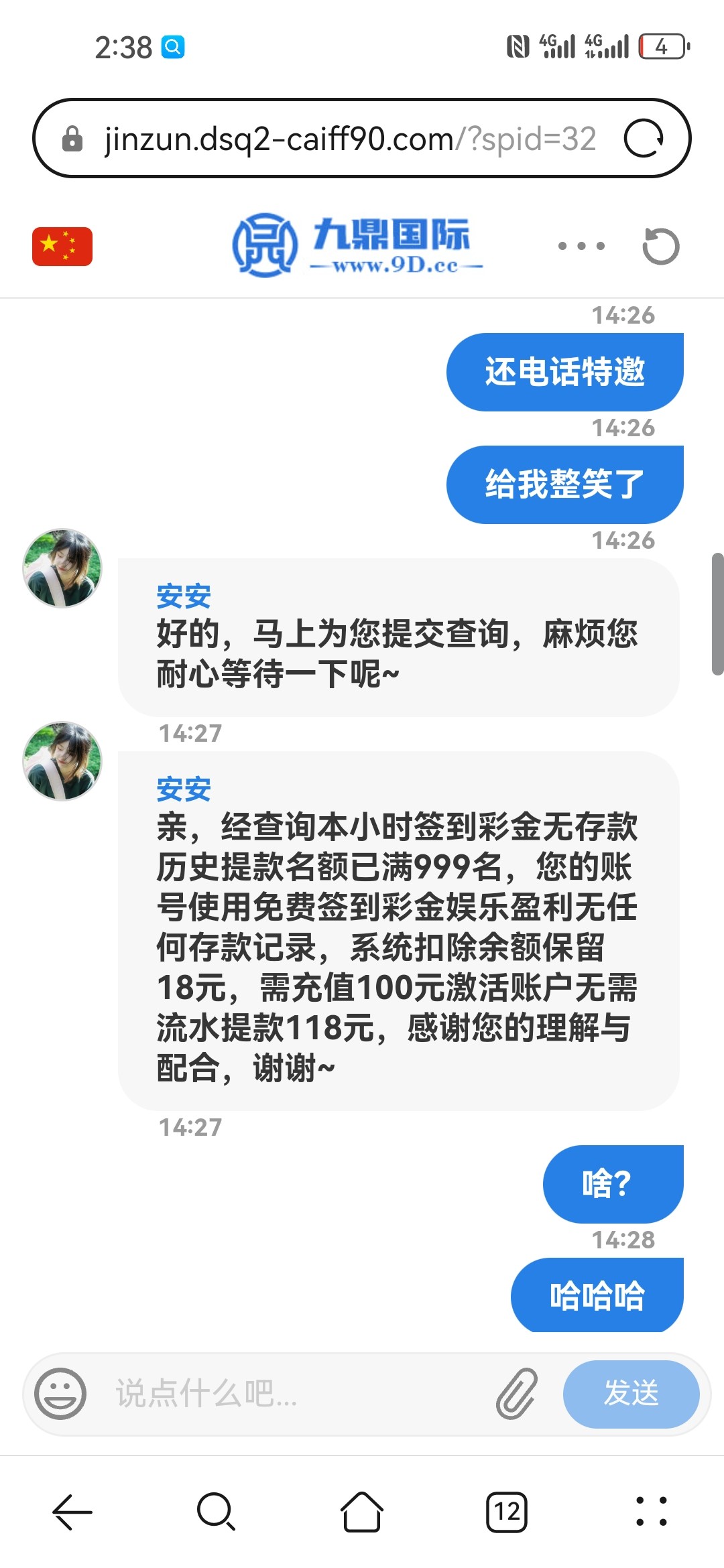The width and height of the screenshot is (724, 1568).
Task: Open the 12 tabs switcher
Action: pyautogui.click(x=506, y=1512)
